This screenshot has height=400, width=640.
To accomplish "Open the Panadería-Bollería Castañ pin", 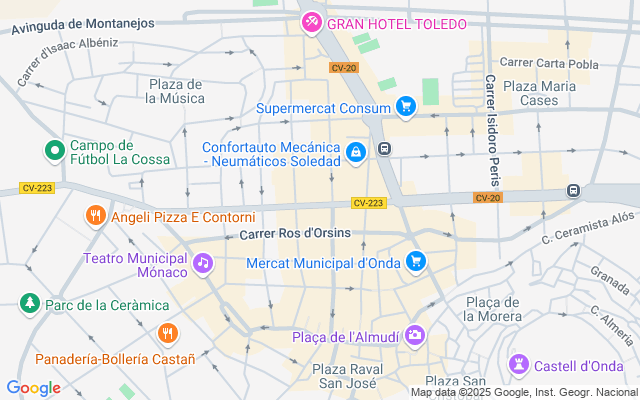I will coord(167,333).
